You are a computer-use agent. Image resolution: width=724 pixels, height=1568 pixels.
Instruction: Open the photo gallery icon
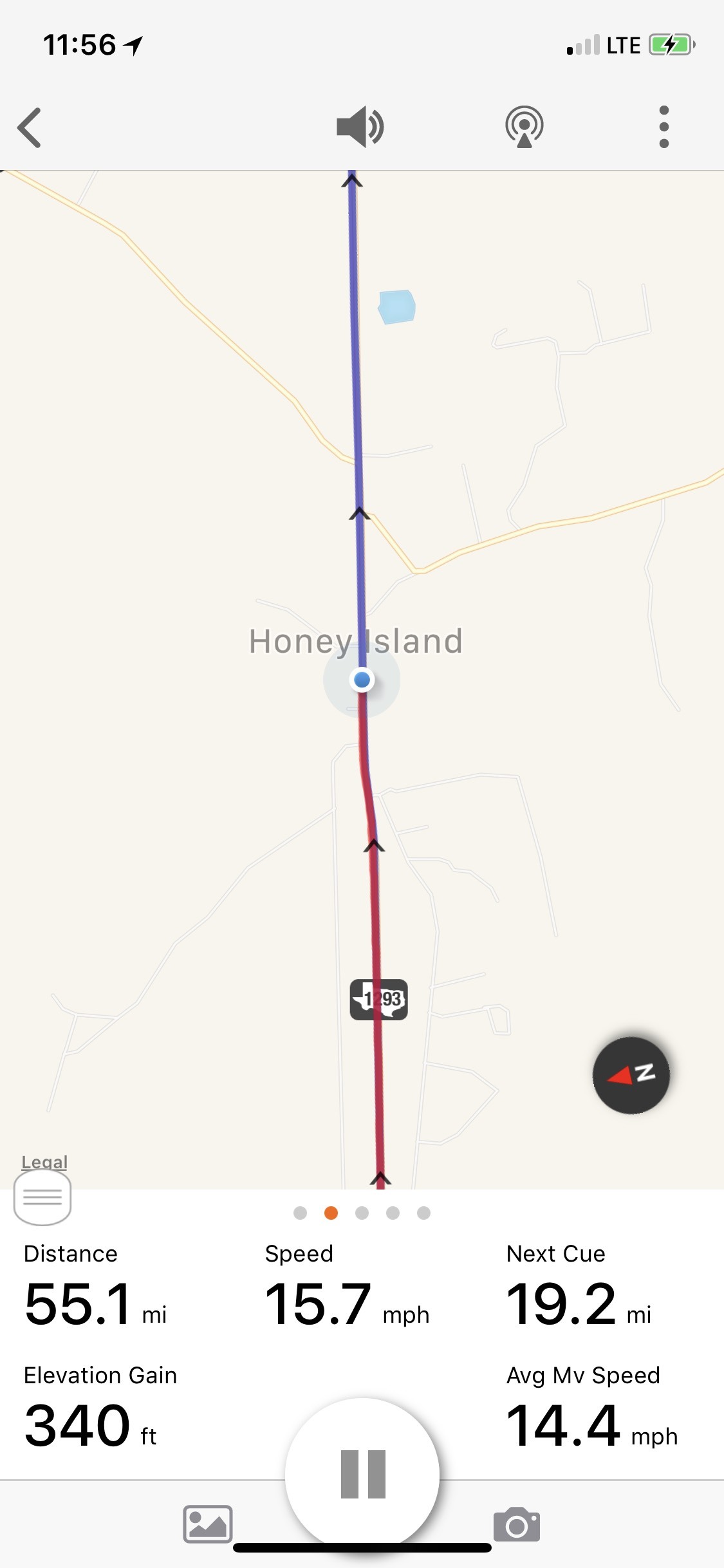pyautogui.click(x=208, y=1524)
